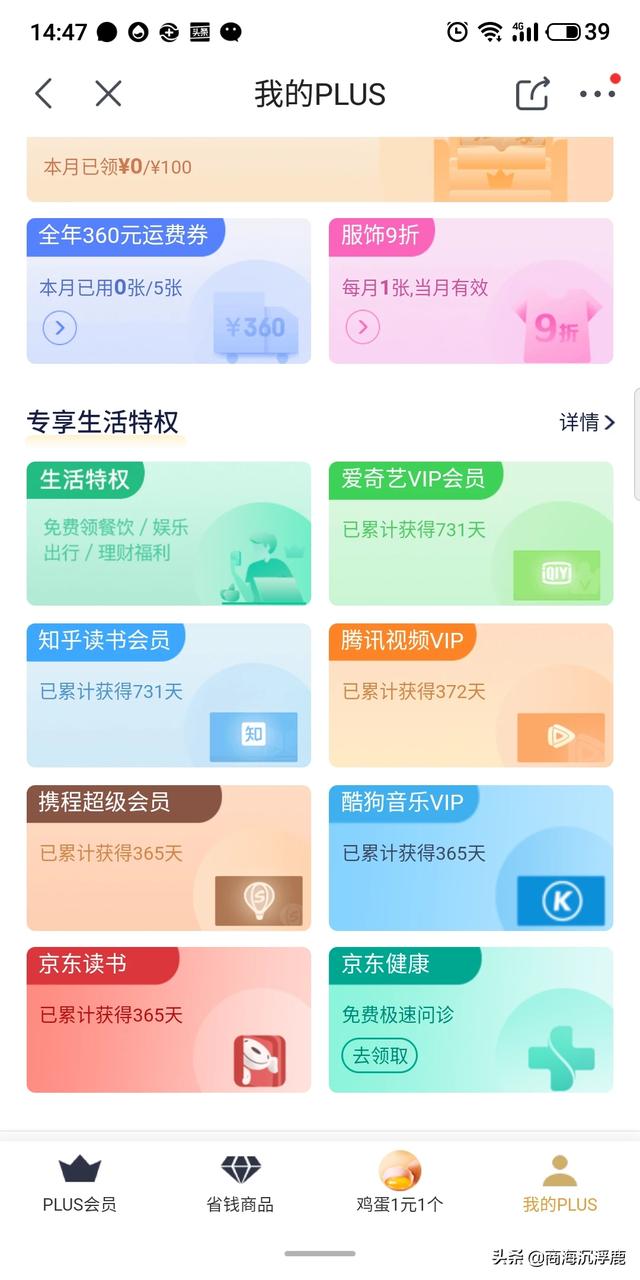View 详情 for 专享生活特权
The image size is (640, 1280).
click(586, 422)
